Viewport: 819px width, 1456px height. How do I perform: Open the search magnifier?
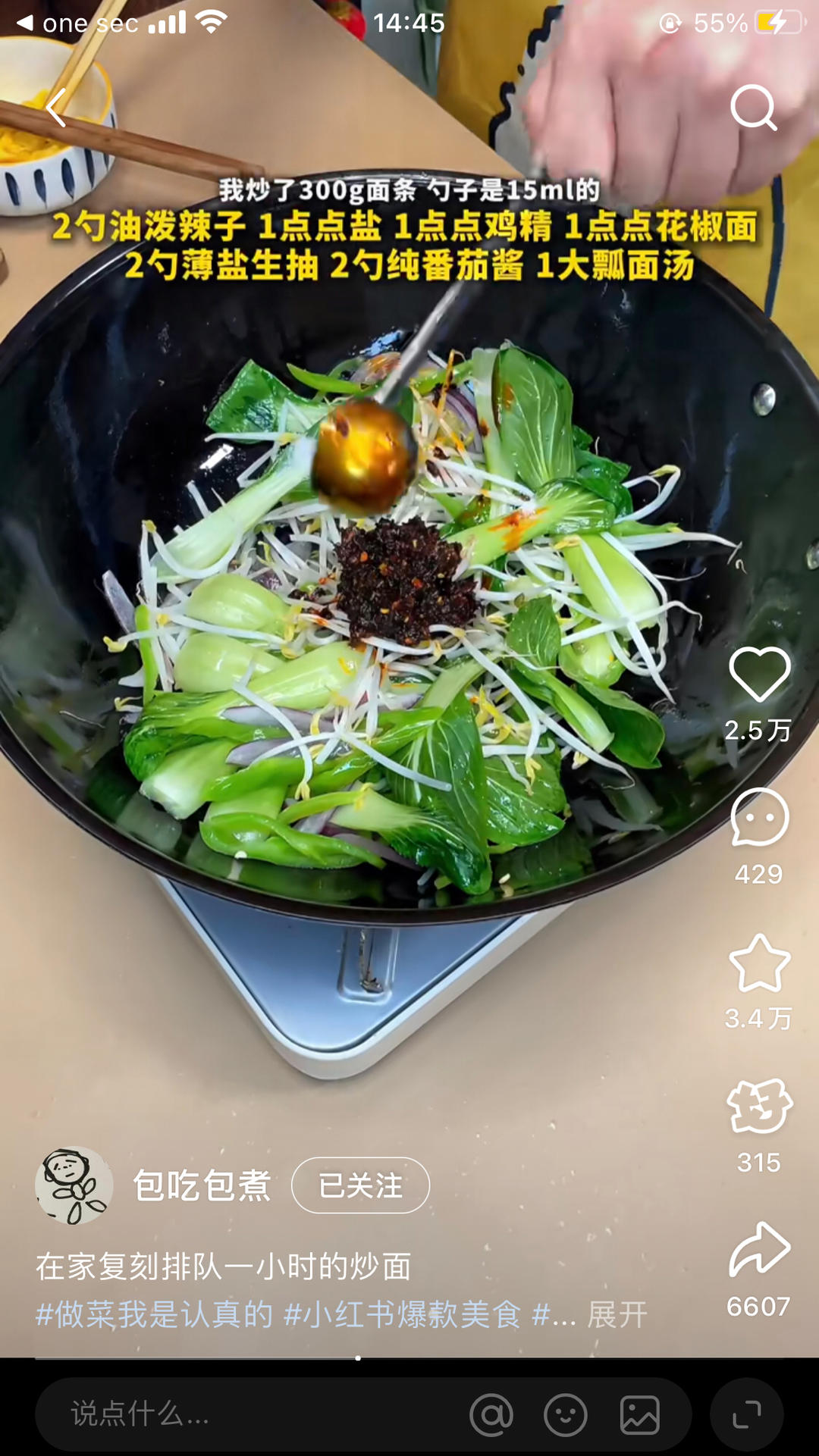click(753, 108)
